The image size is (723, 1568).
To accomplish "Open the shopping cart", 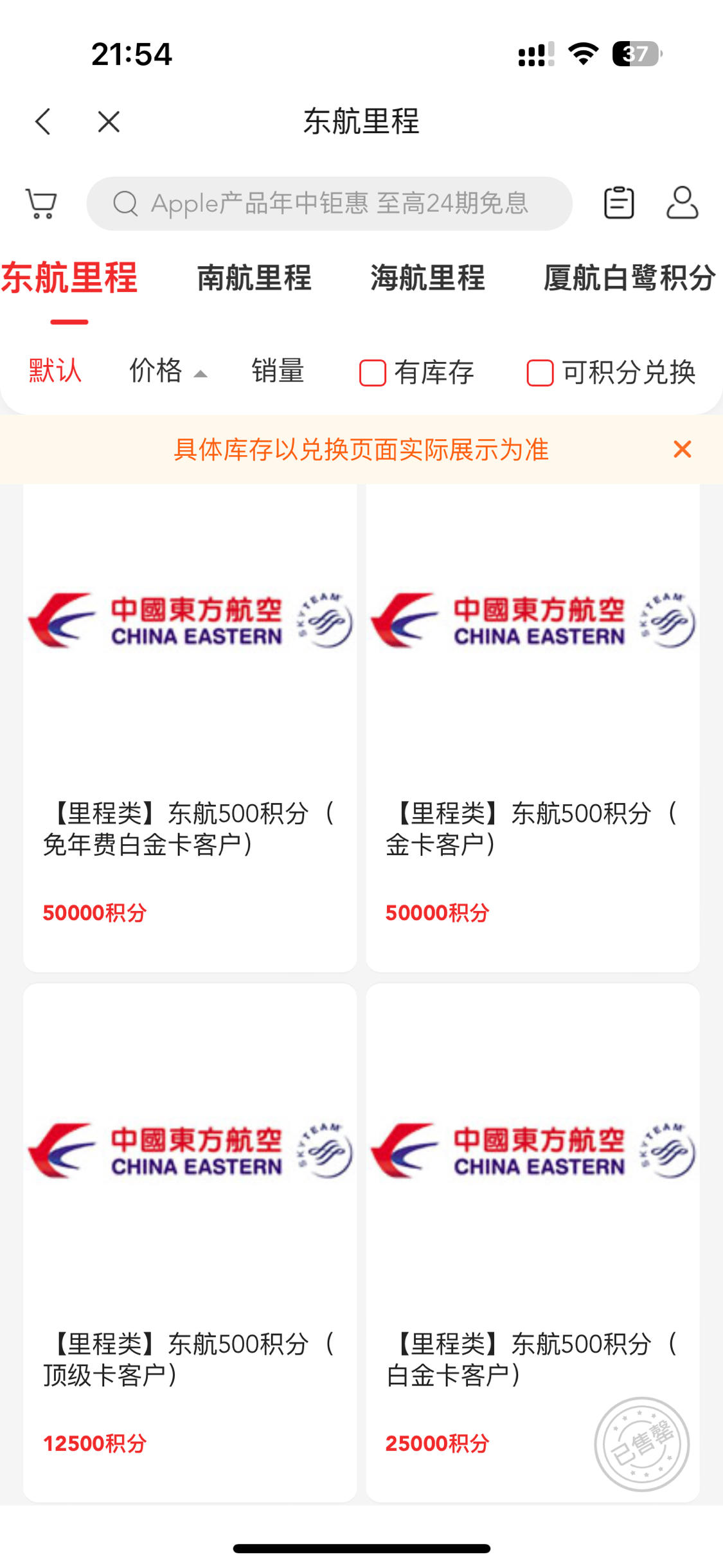I will pyautogui.click(x=41, y=203).
